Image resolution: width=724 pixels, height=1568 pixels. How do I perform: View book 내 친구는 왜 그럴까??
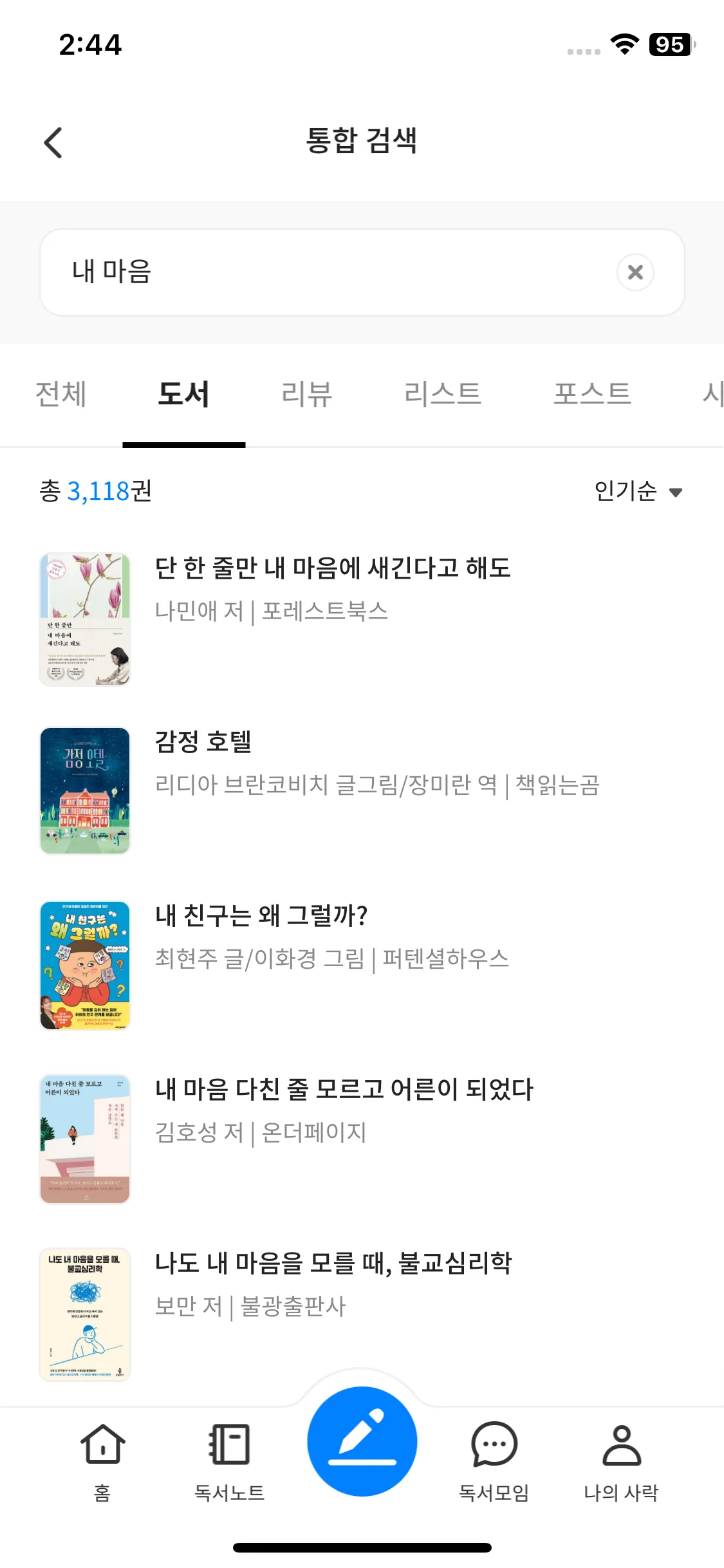(261, 916)
